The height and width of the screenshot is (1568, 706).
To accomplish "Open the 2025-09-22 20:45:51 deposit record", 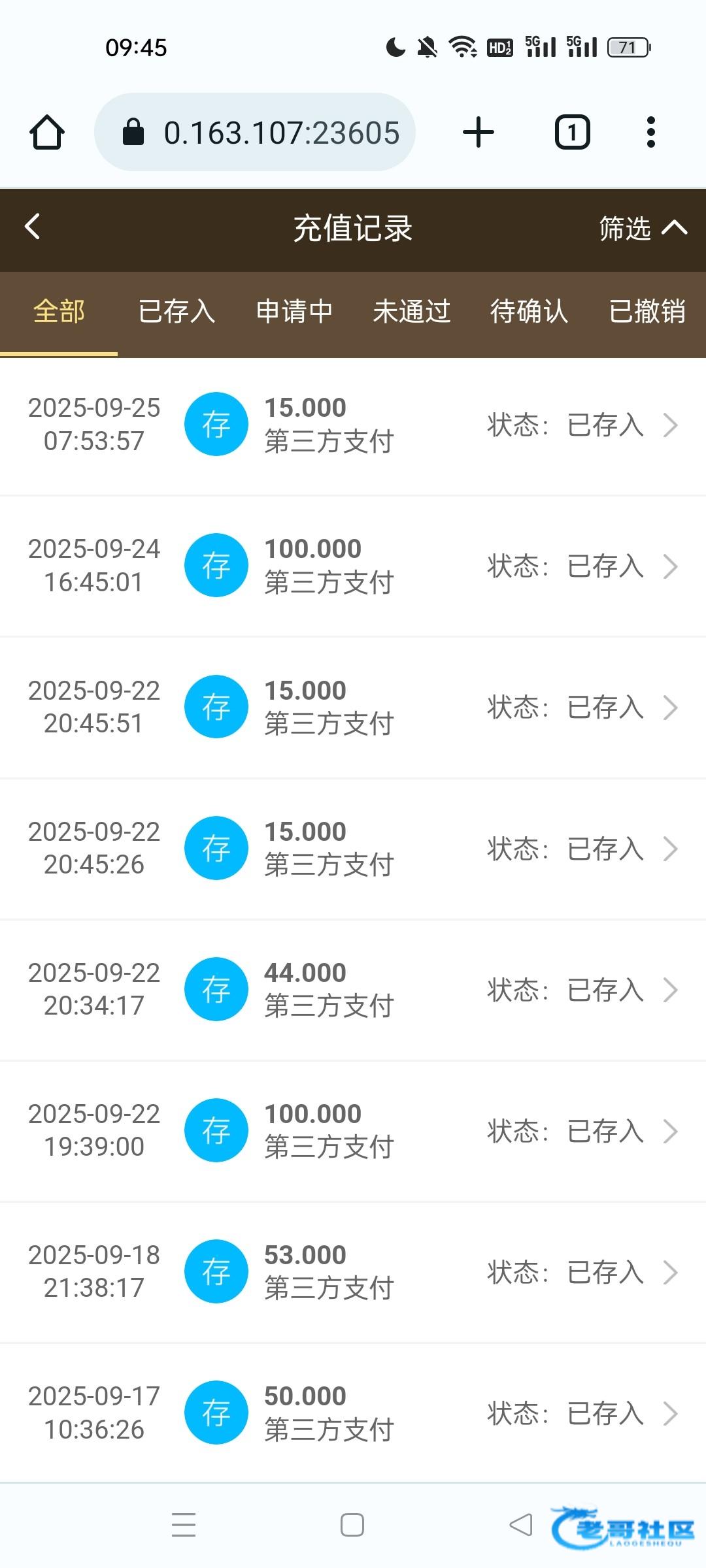I will tap(353, 707).
